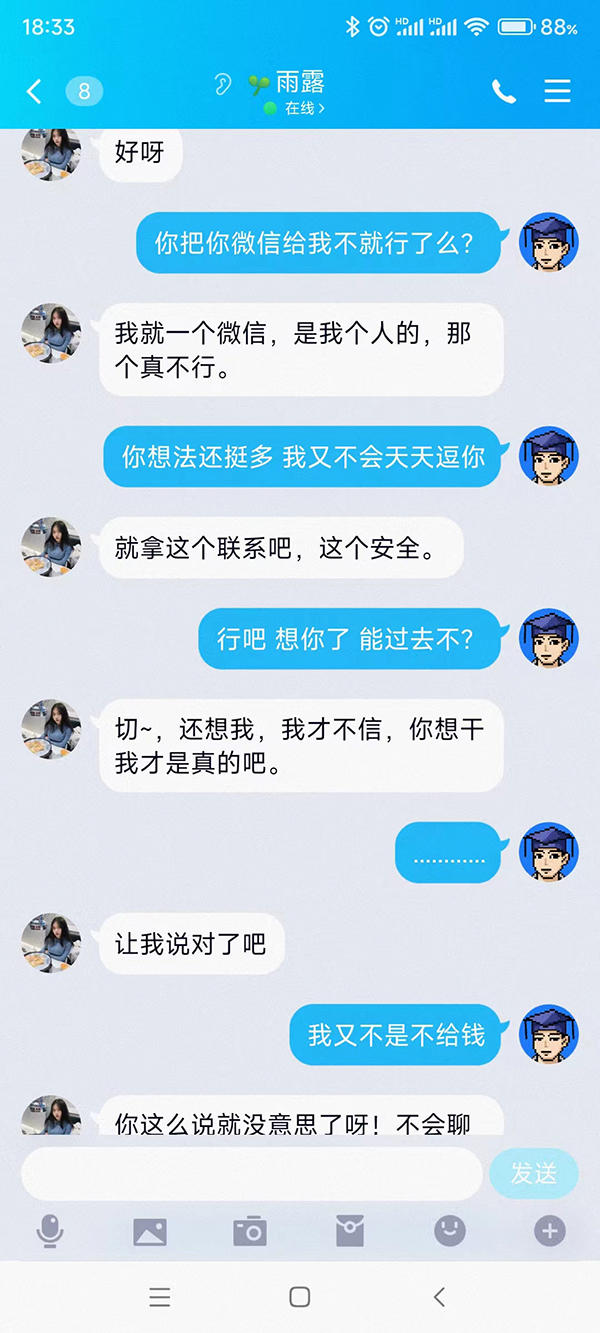Screen dimensions: 600x1333
Task: Open the emoji sticker panel
Action: click(x=450, y=1231)
